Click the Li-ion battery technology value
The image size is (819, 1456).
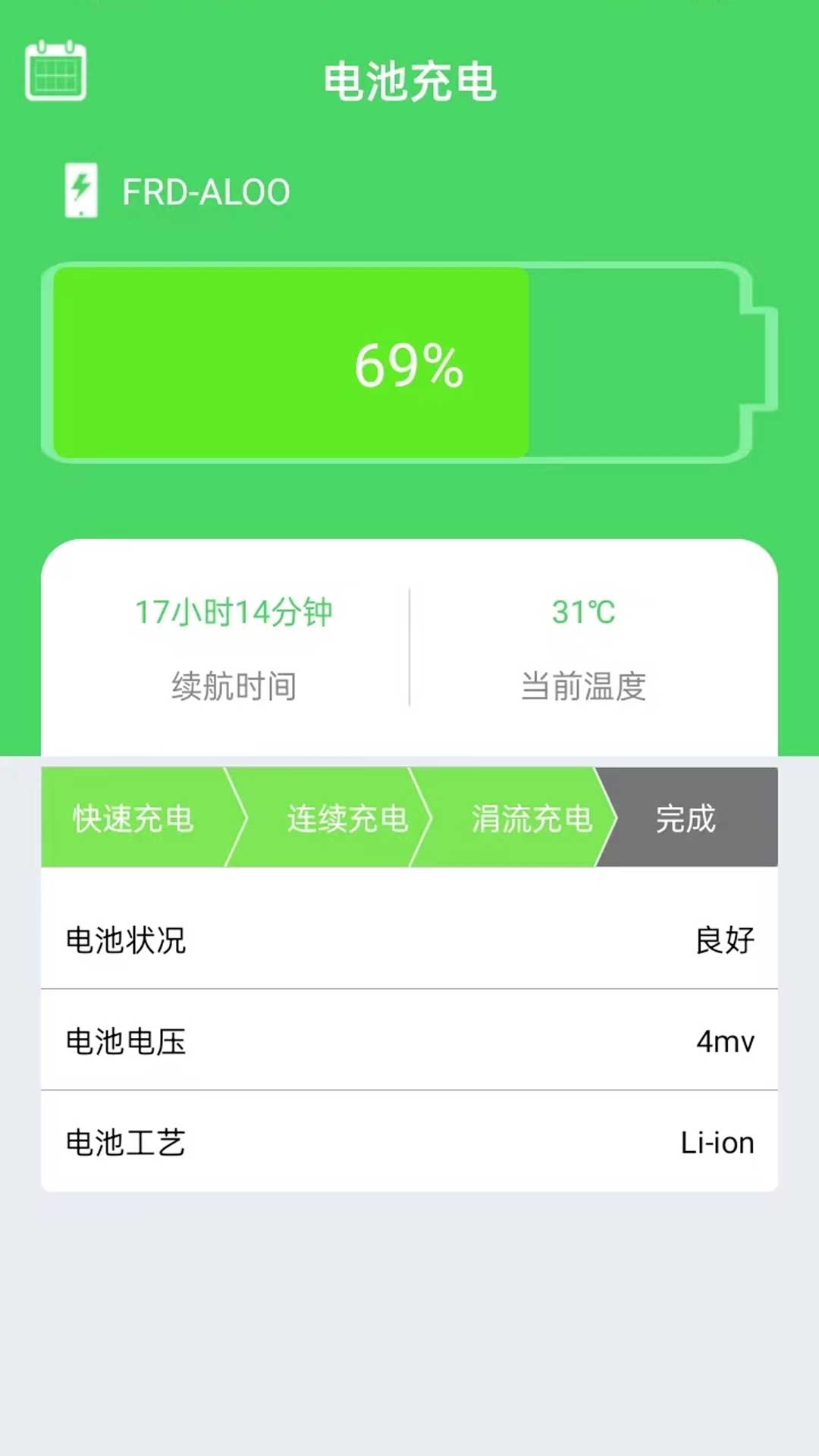[716, 1142]
